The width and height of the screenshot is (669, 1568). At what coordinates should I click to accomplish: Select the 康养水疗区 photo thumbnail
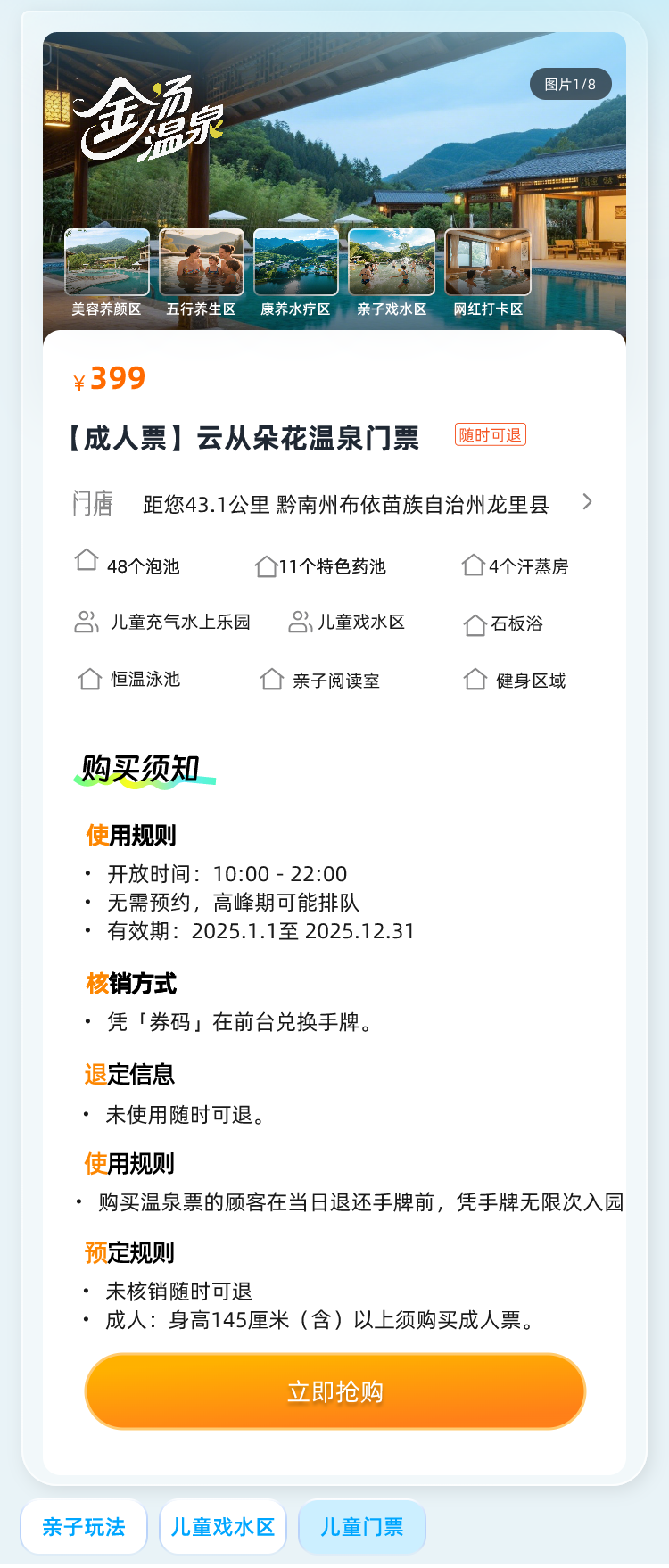pos(296,262)
